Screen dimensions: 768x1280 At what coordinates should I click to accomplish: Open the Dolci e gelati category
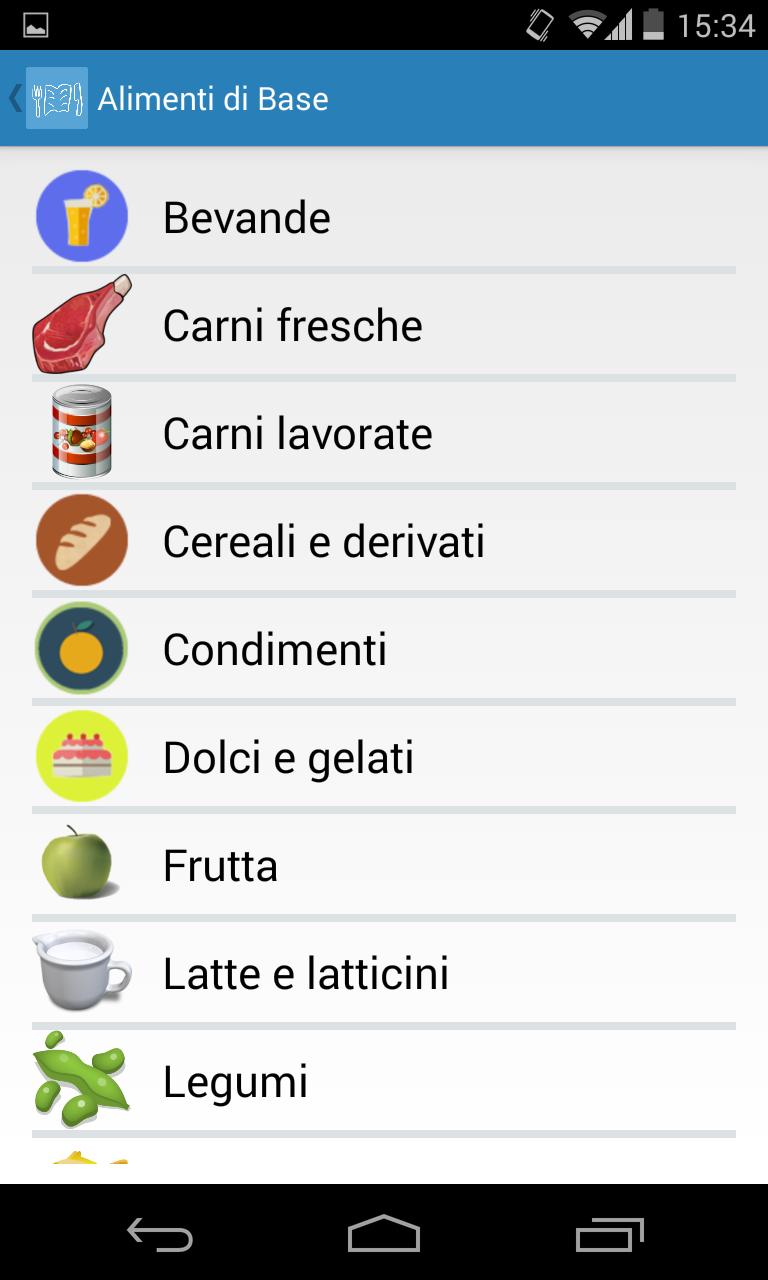(384, 757)
